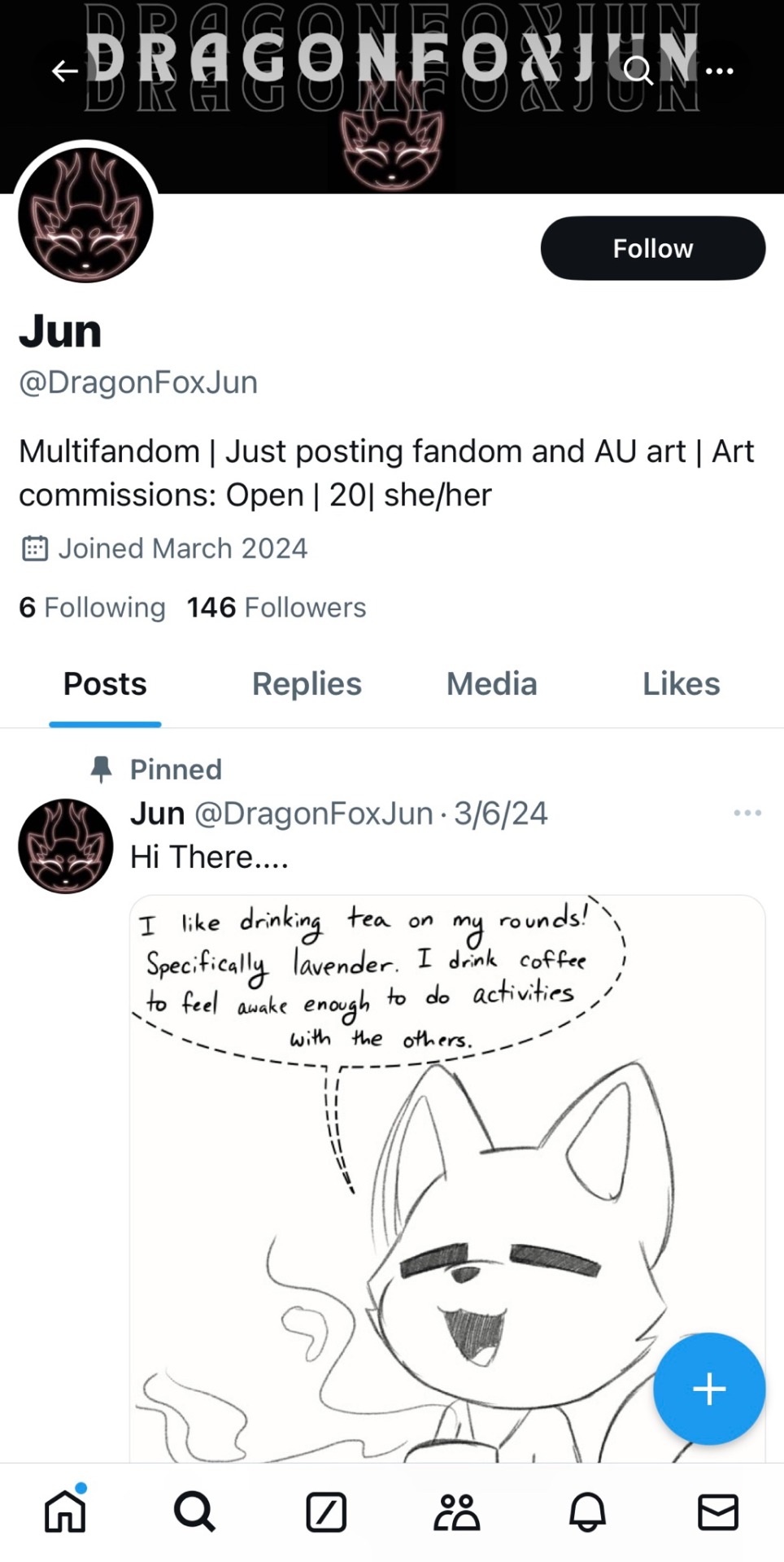Search within Jun's profile
This screenshot has width=784, height=1562.
638,72
